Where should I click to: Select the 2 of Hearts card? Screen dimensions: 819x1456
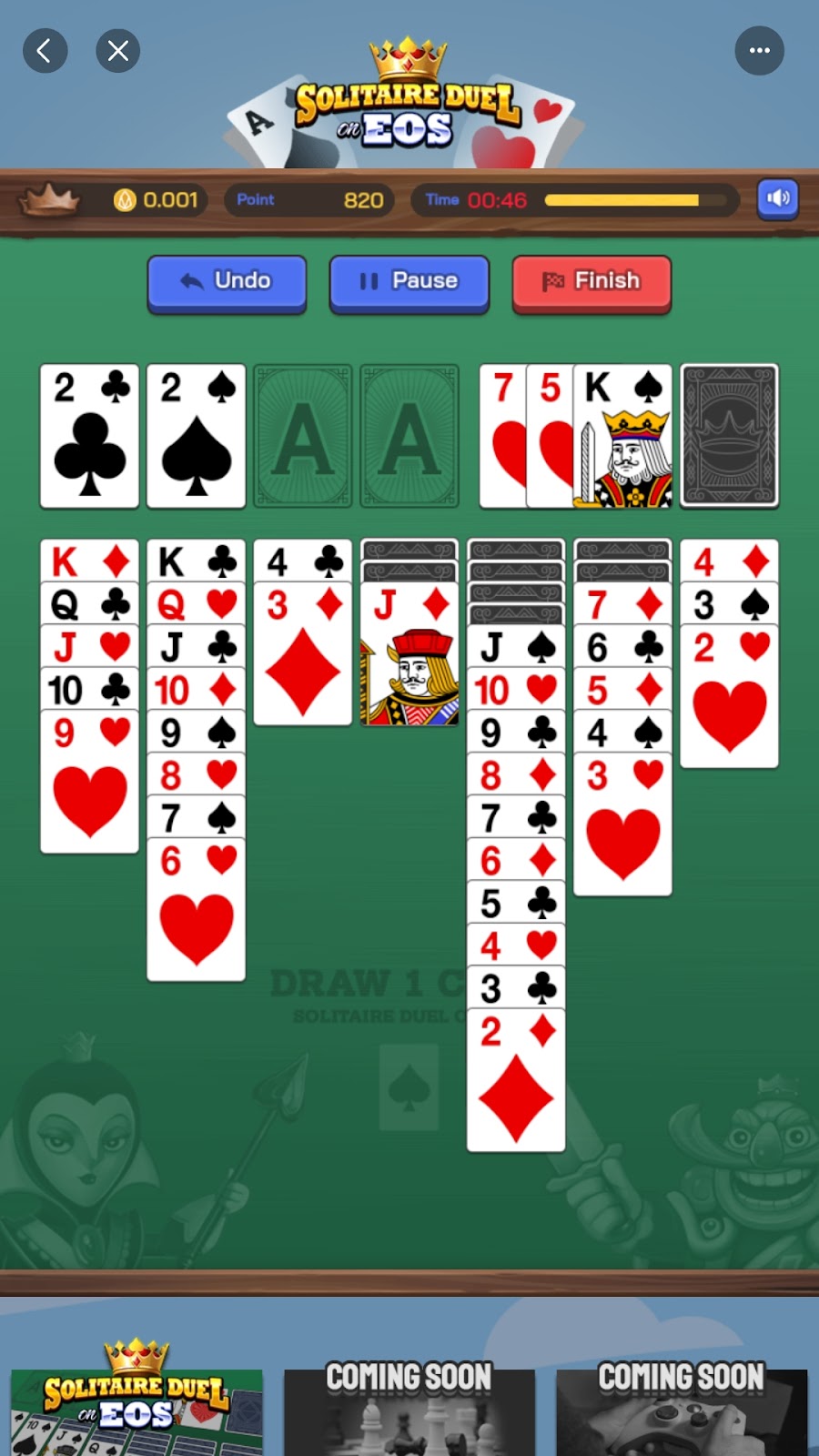click(x=729, y=701)
